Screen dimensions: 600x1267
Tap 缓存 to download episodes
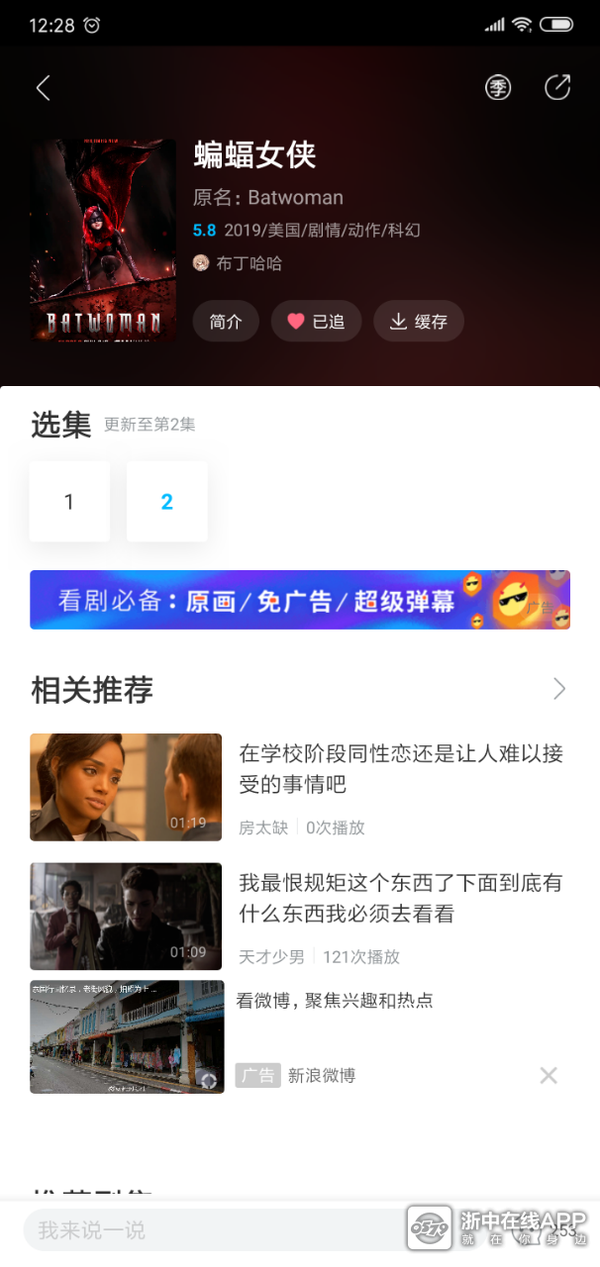click(x=418, y=321)
